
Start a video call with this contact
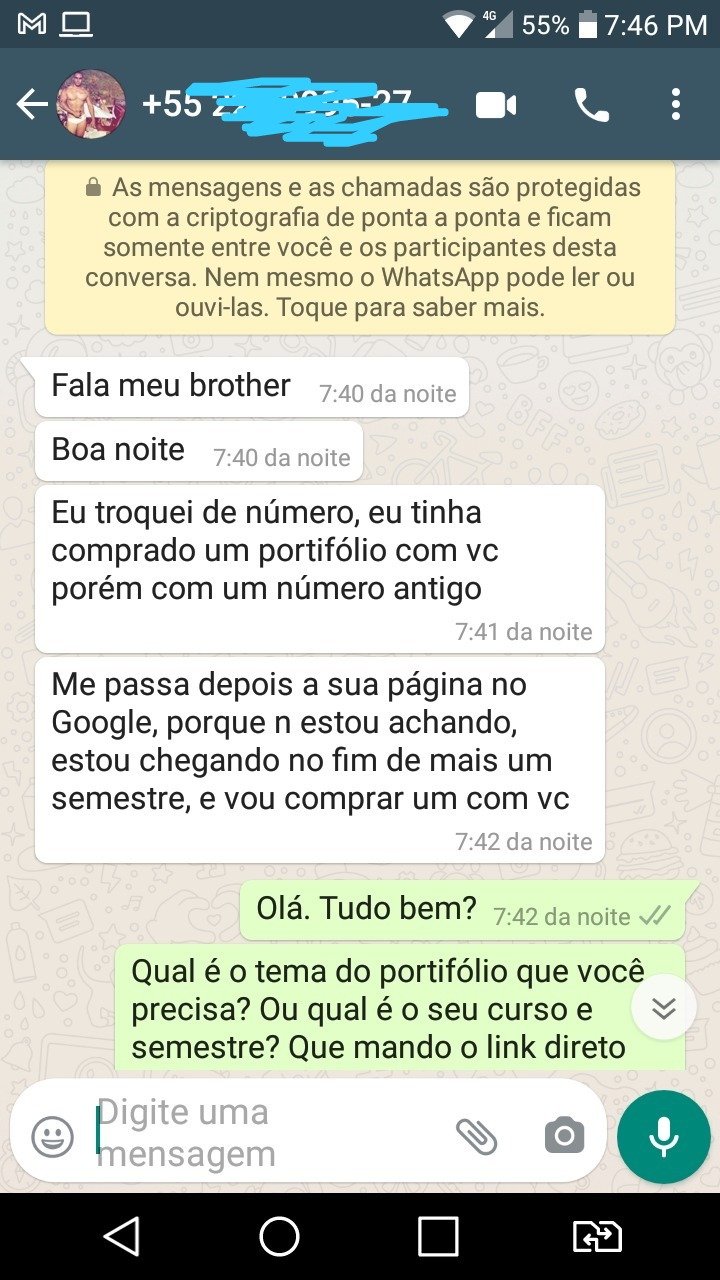coord(496,104)
